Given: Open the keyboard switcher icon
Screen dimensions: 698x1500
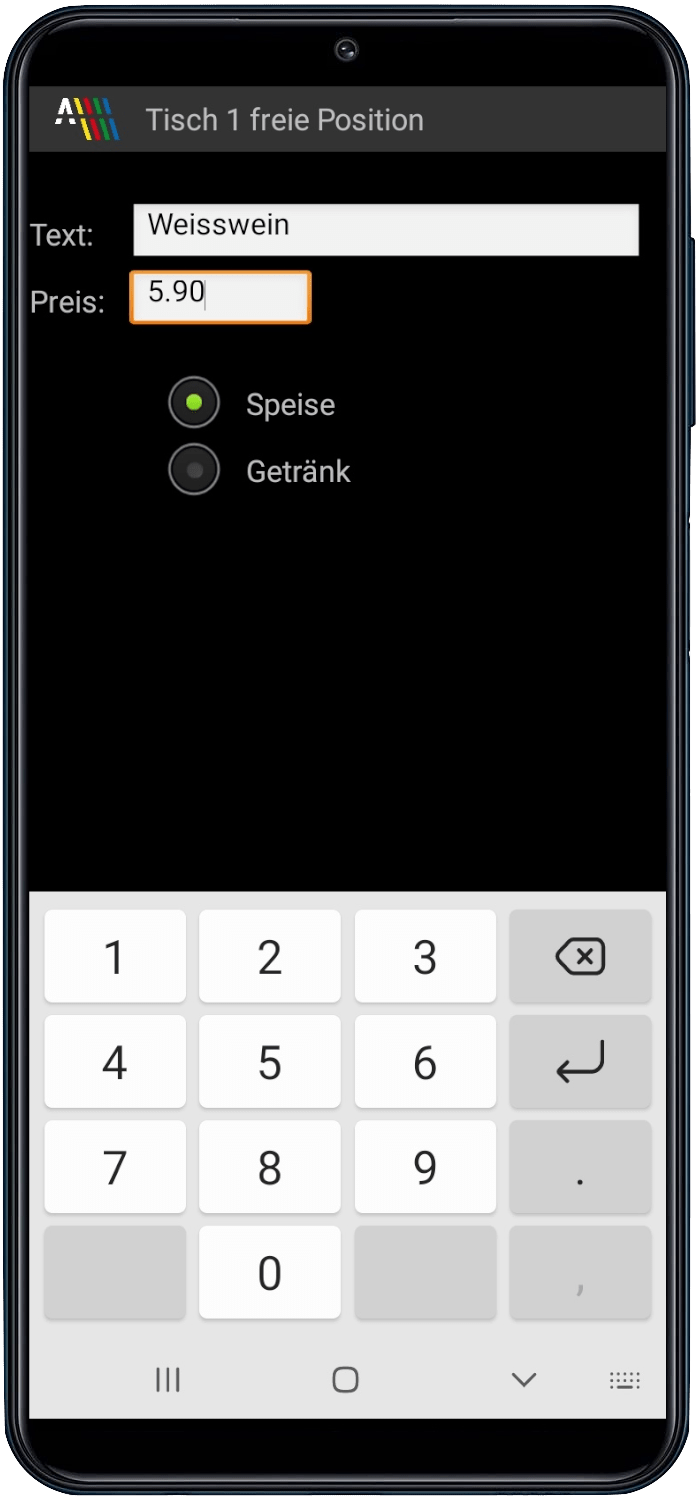Looking at the screenshot, I should 625,1381.
